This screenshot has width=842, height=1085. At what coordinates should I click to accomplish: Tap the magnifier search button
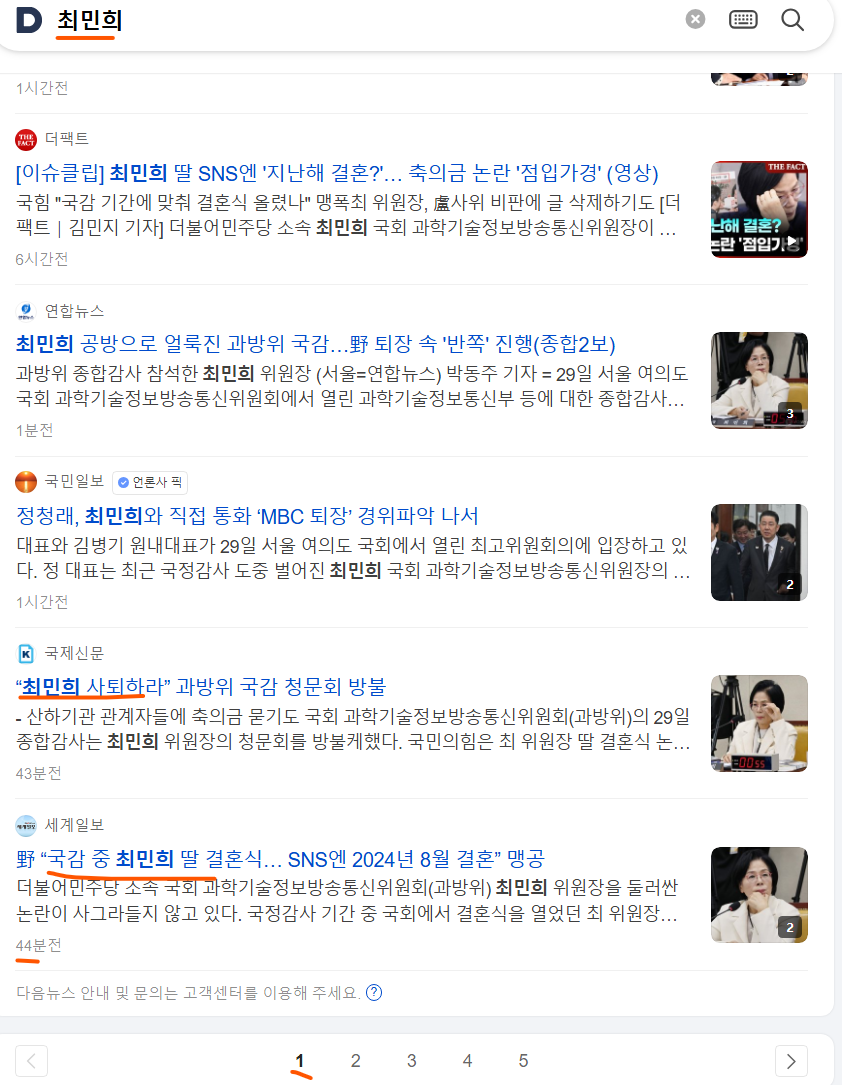[792, 20]
